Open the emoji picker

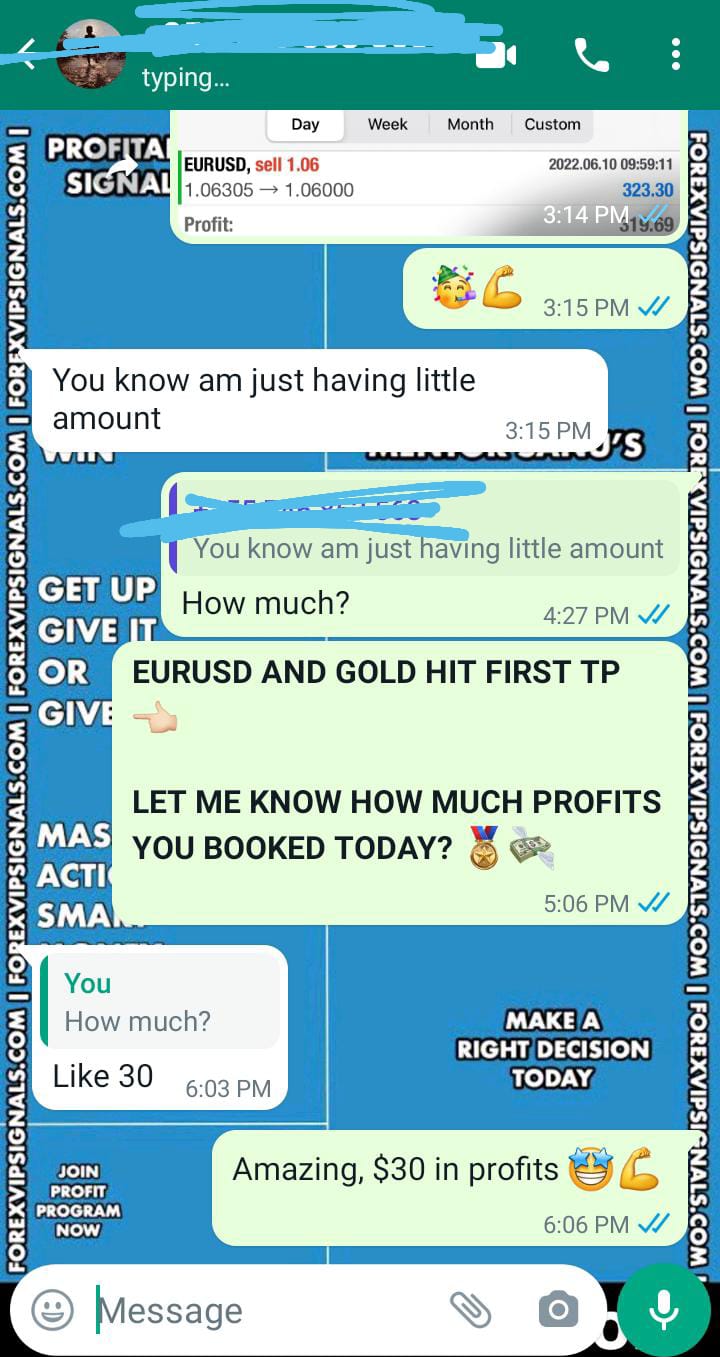click(52, 1309)
